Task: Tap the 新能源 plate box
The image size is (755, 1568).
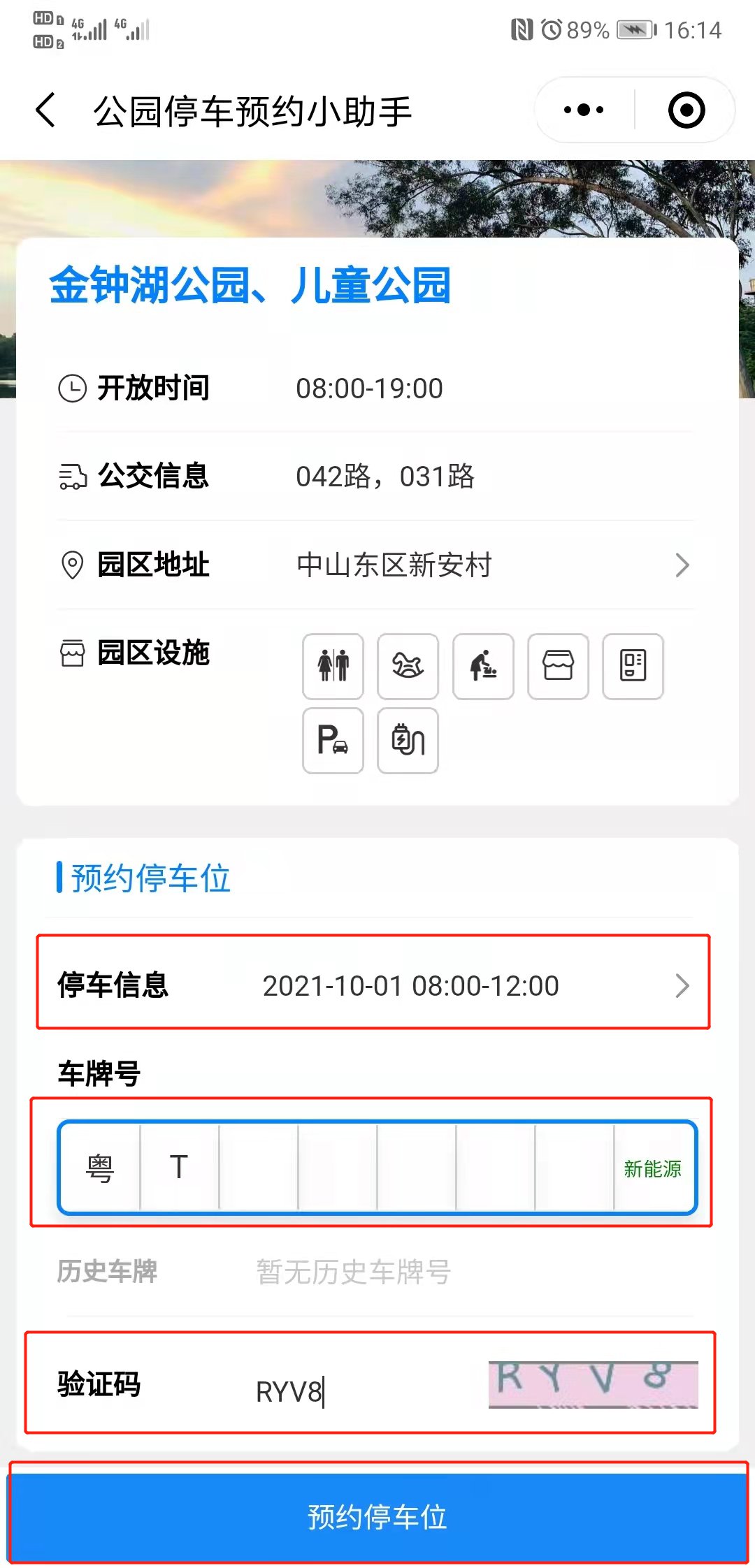Action: [x=652, y=1168]
